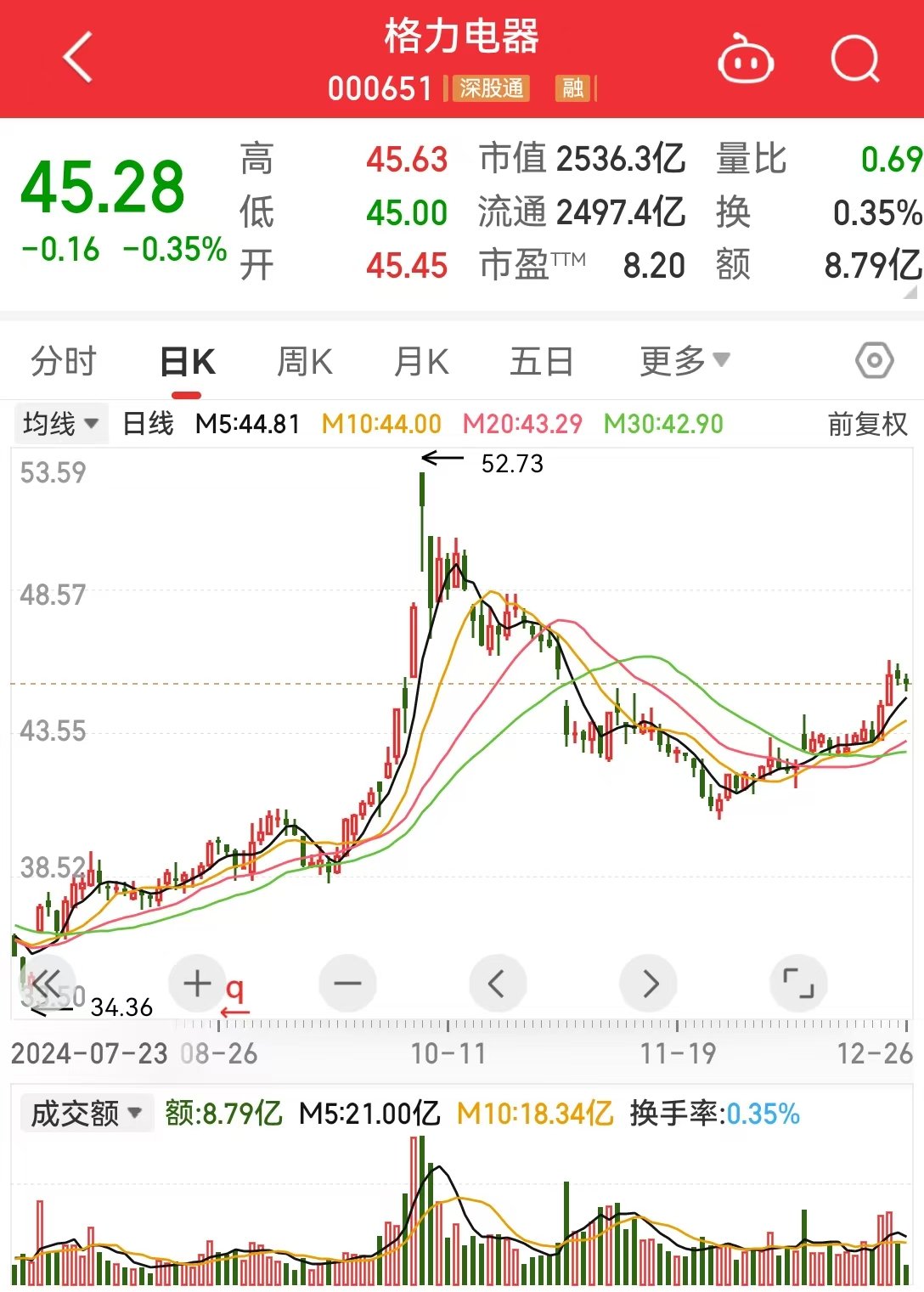Image resolution: width=924 pixels, height=1292 pixels.
Task: Go back with the top-left arrow
Action: pyautogui.click(x=77, y=58)
